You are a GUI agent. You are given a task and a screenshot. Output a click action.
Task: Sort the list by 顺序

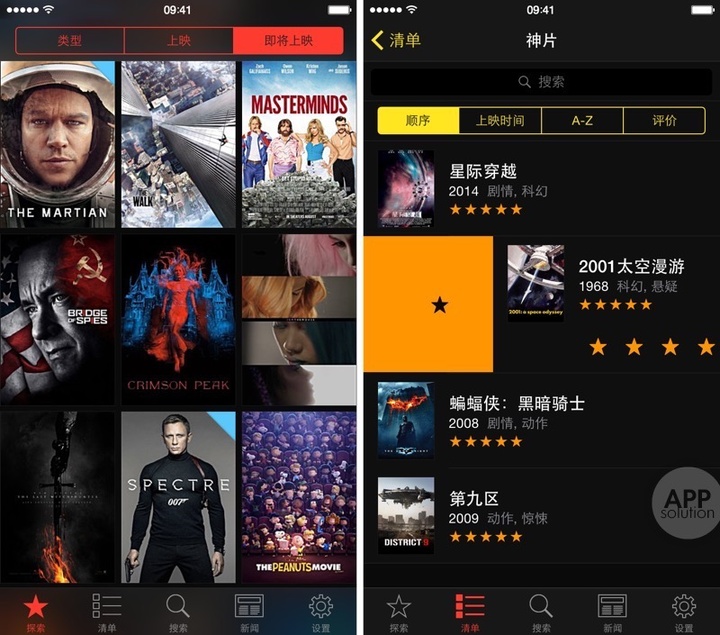pyautogui.click(x=418, y=121)
